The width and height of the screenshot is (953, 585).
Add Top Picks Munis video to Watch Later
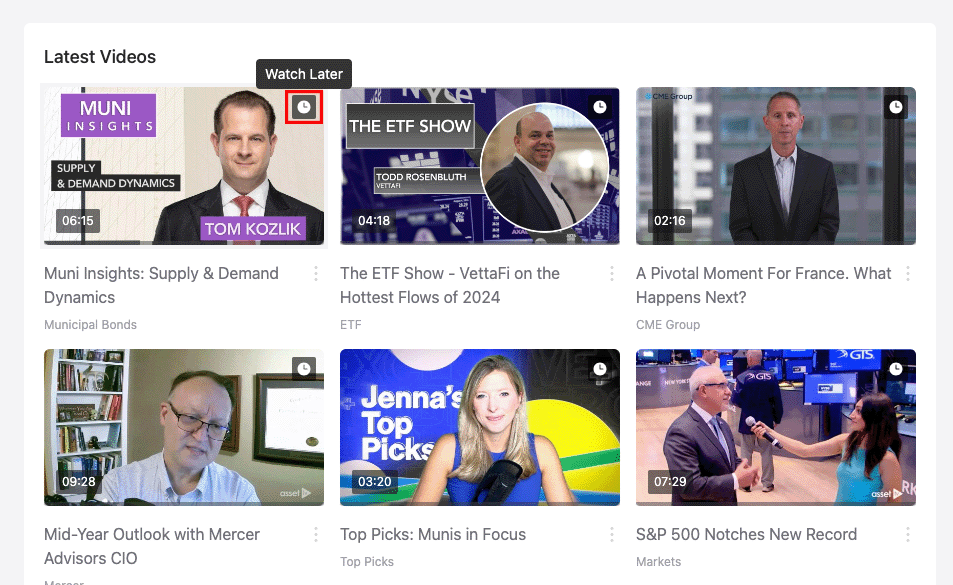coord(599,369)
